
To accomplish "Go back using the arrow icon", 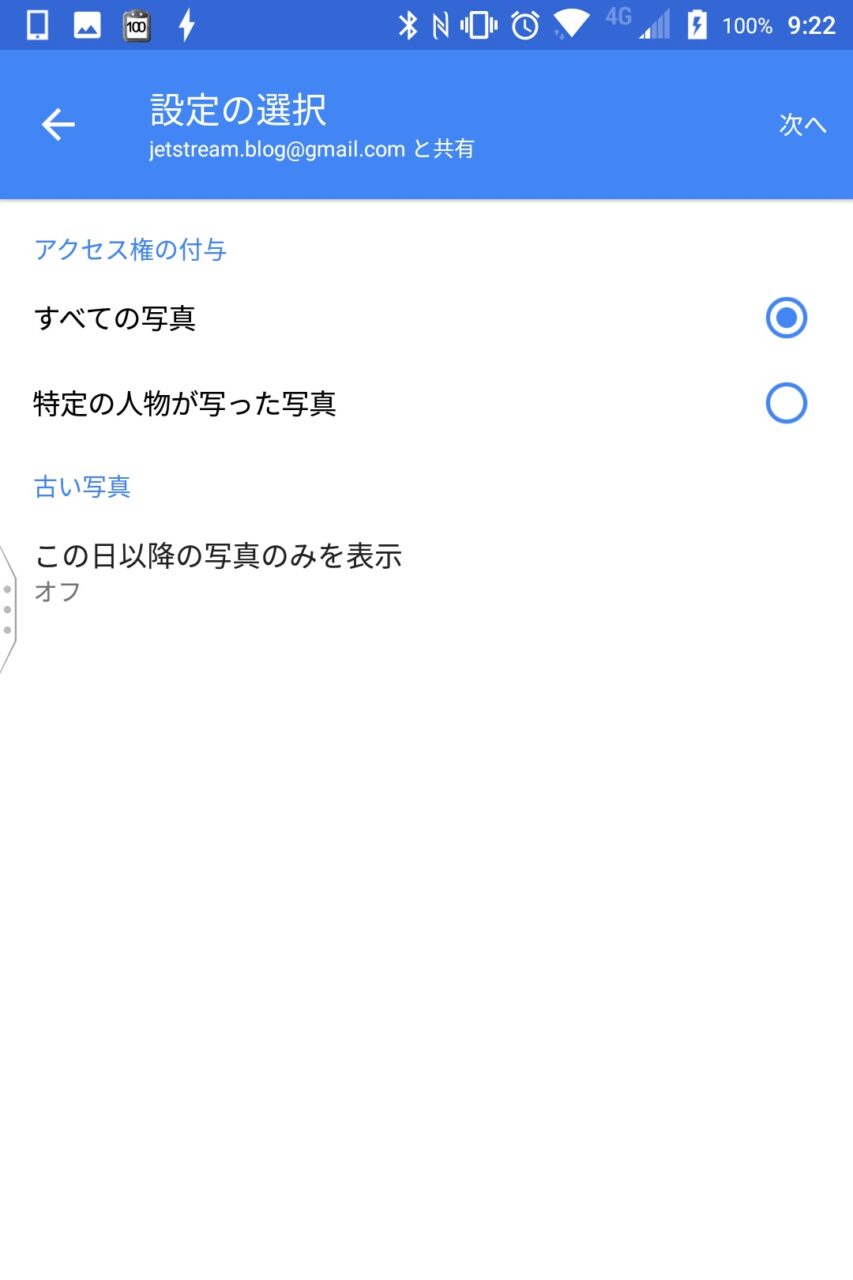I will tap(58, 124).
